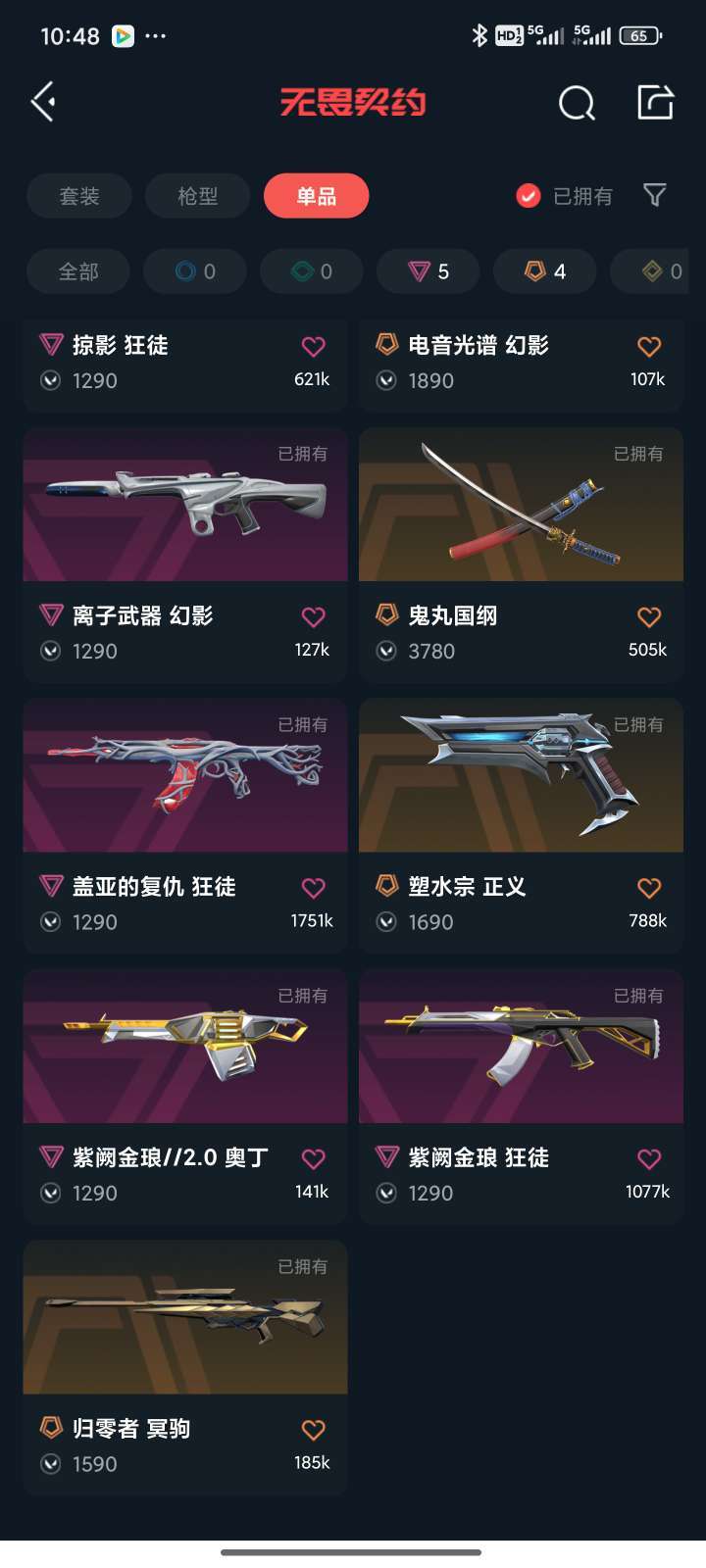Like the 掠影 狂徒 skin

[314, 346]
